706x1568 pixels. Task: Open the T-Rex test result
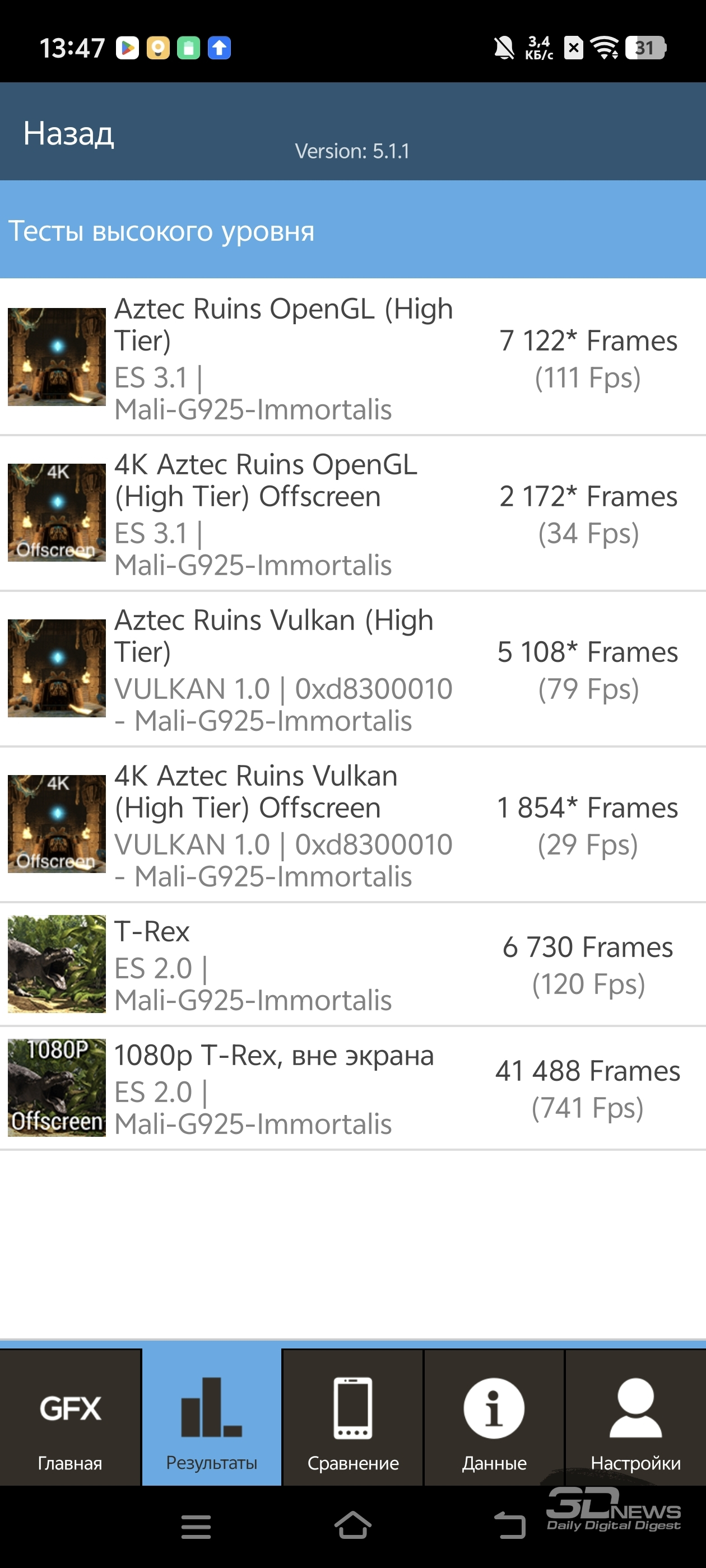(352, 965)
